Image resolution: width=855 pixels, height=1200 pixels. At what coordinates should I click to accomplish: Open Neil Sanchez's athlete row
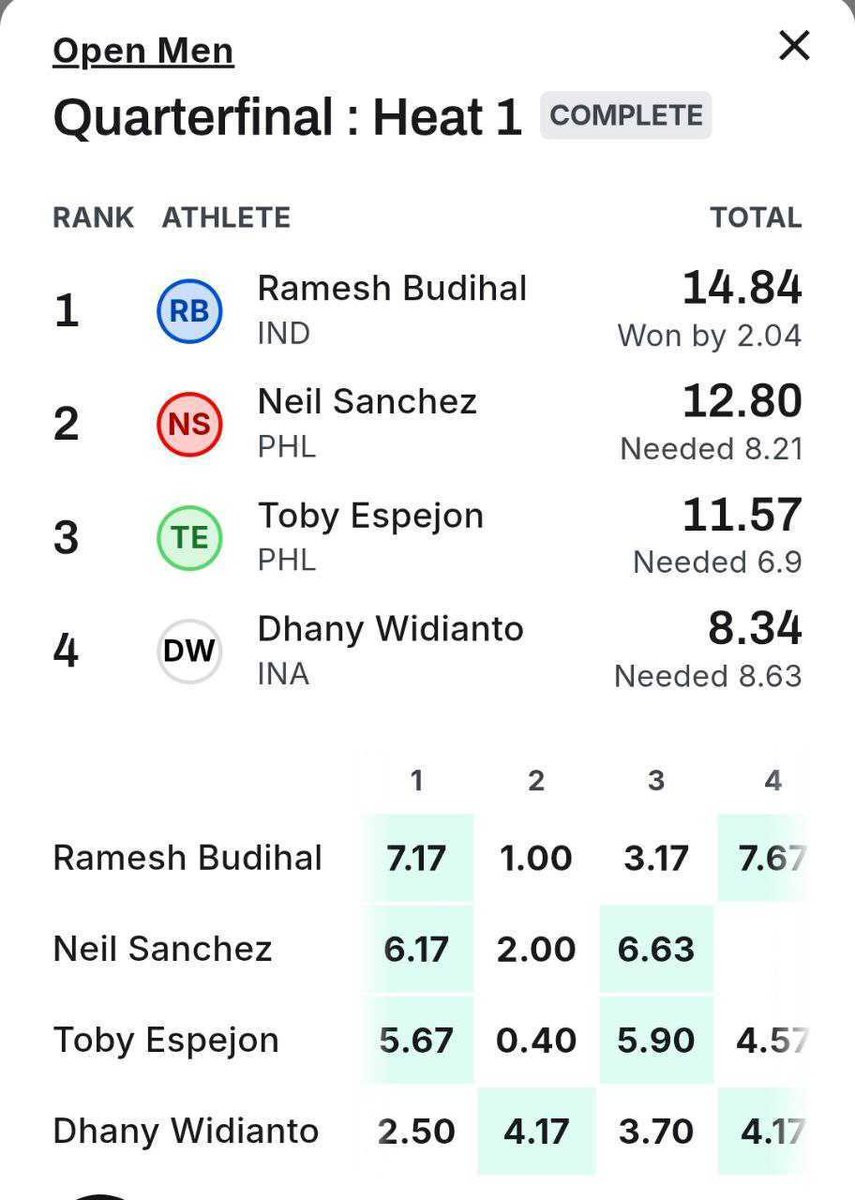(x=427, y=424)
